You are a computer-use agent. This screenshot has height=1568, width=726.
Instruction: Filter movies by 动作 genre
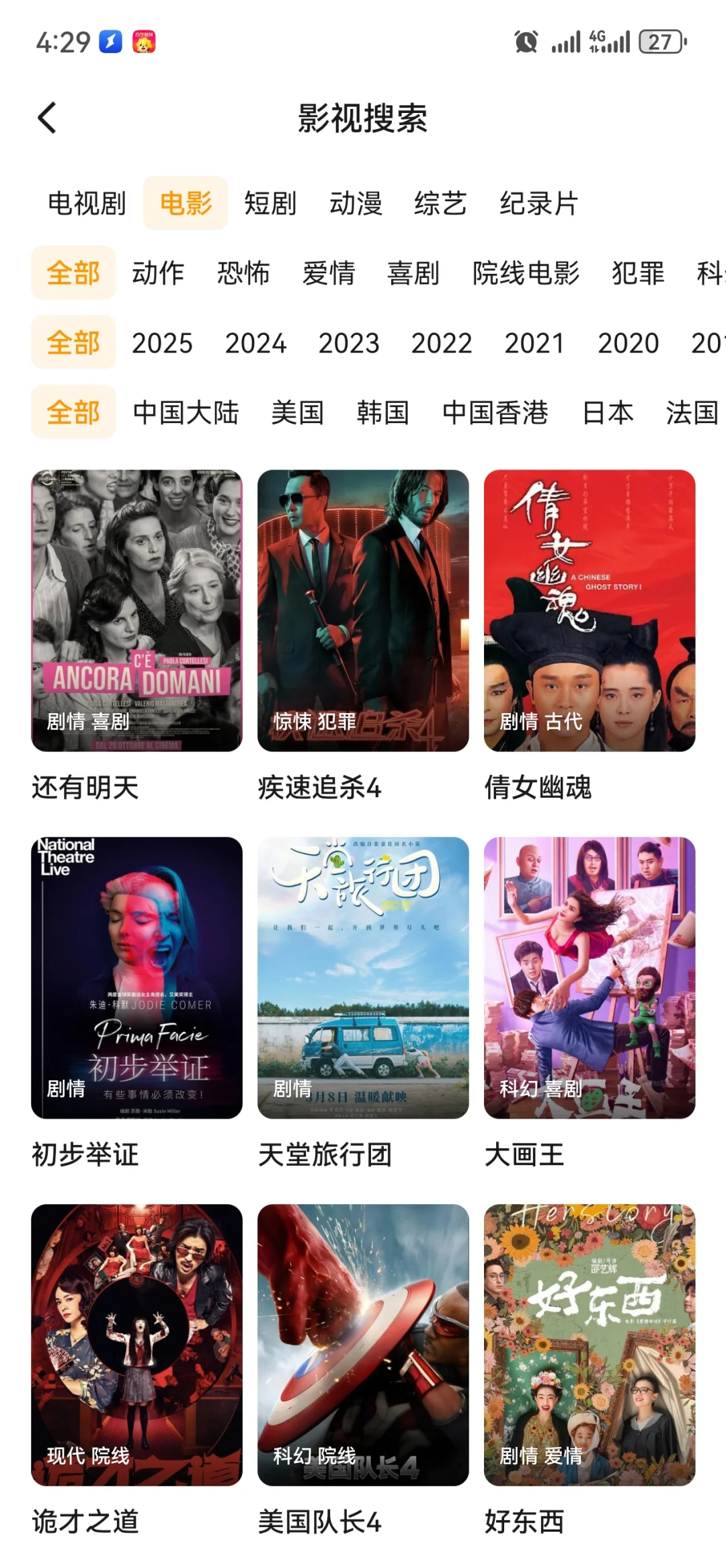[x=158, y=273]
